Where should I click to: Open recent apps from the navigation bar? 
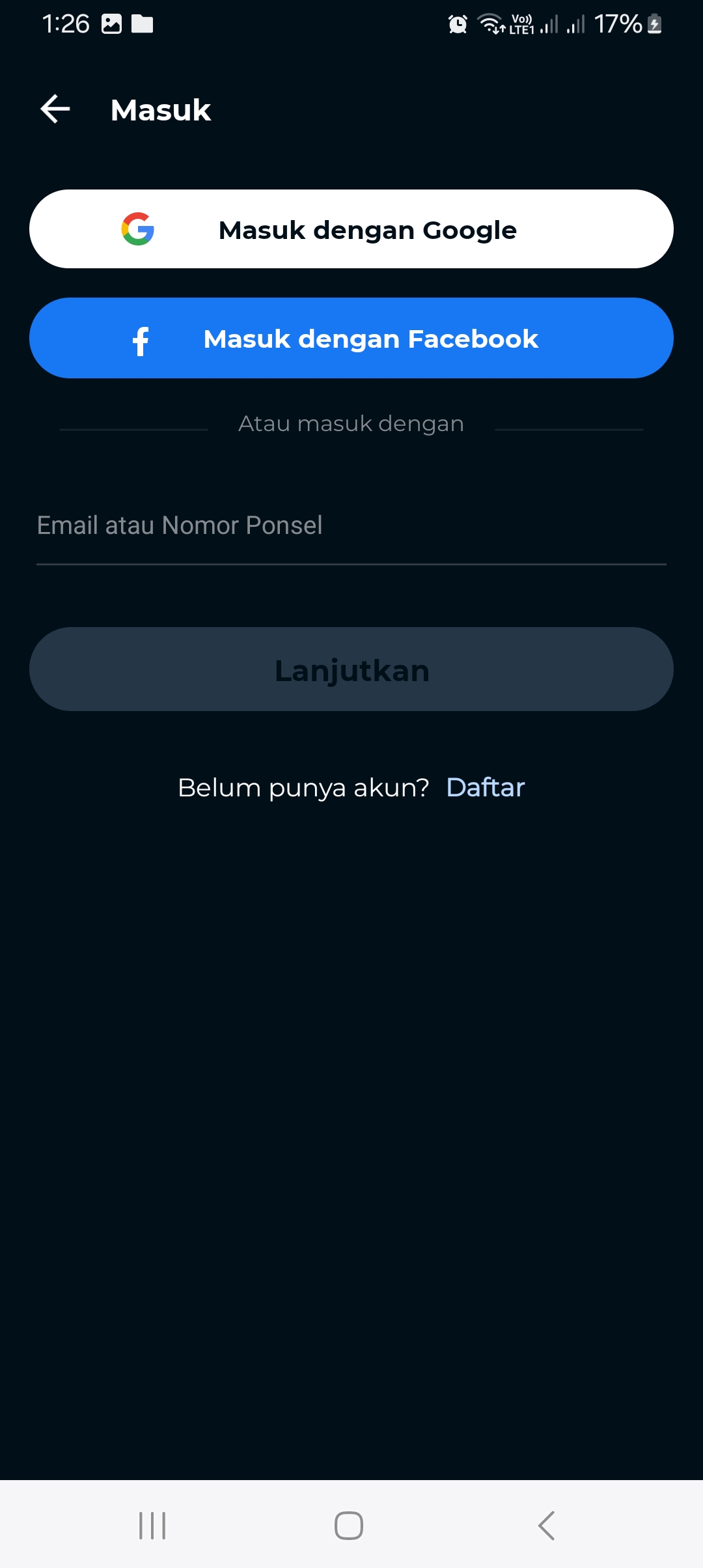pos(152,1526)
